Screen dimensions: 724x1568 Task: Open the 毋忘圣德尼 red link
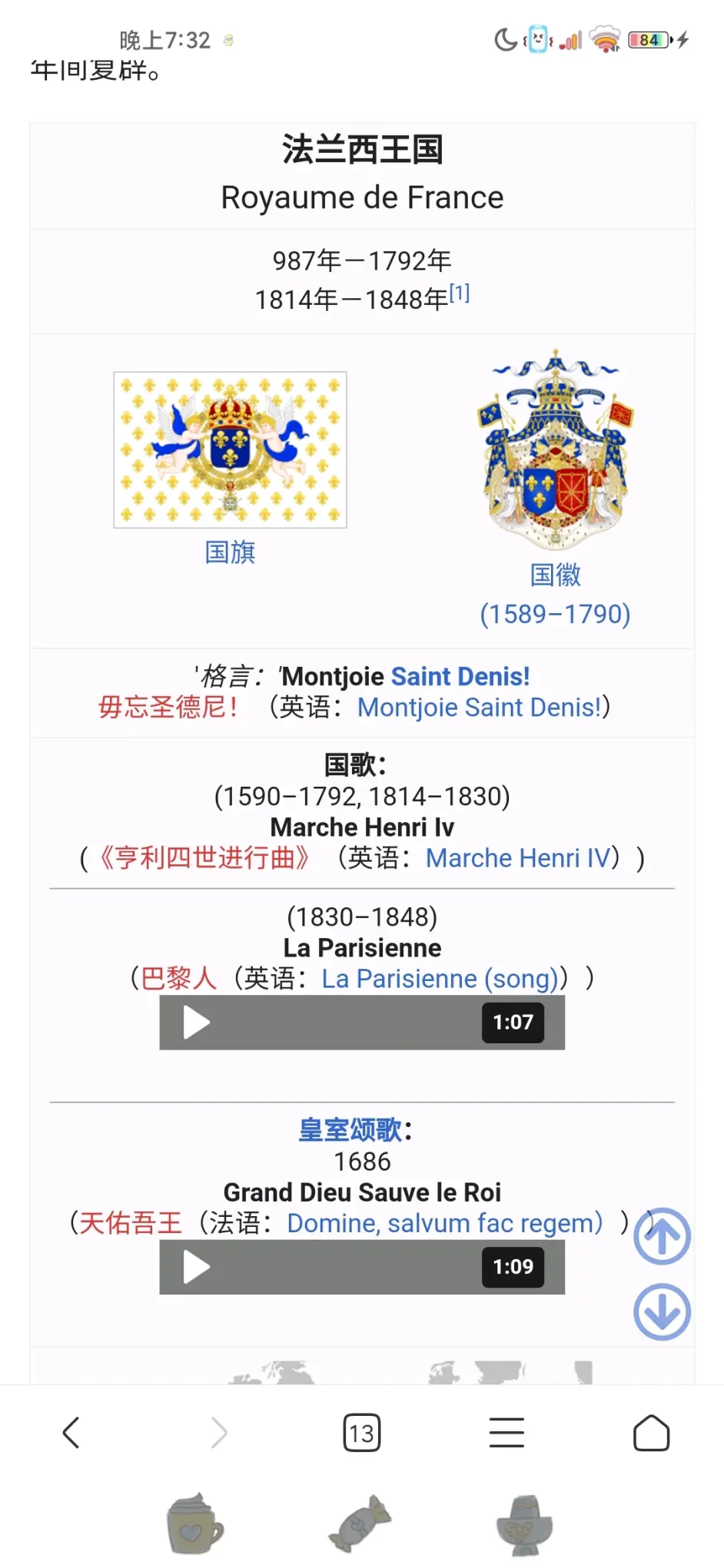[x=168, y=707]
